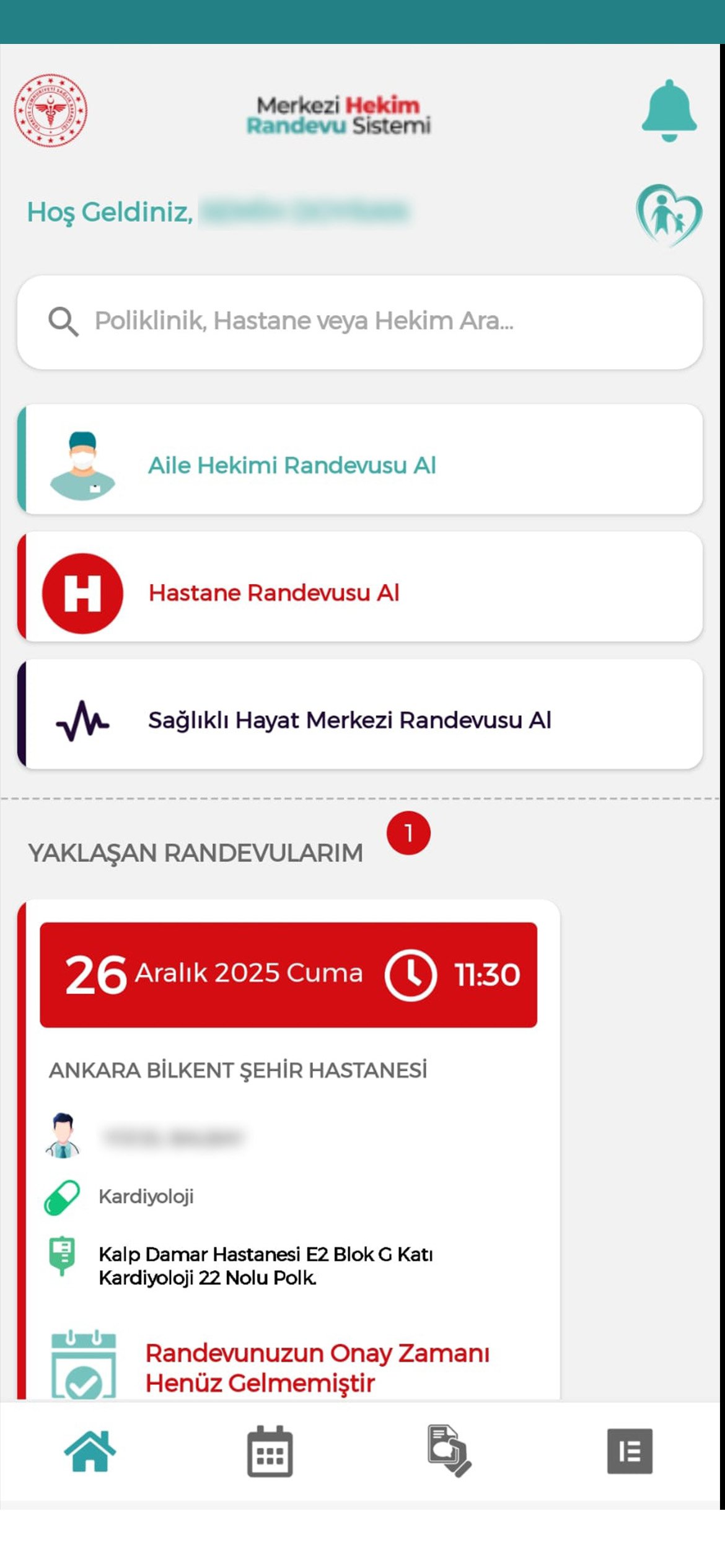
Task: Select the heartbeat icon for Sağlıklı Hayat Merkezi
Action: pos(82,720)
